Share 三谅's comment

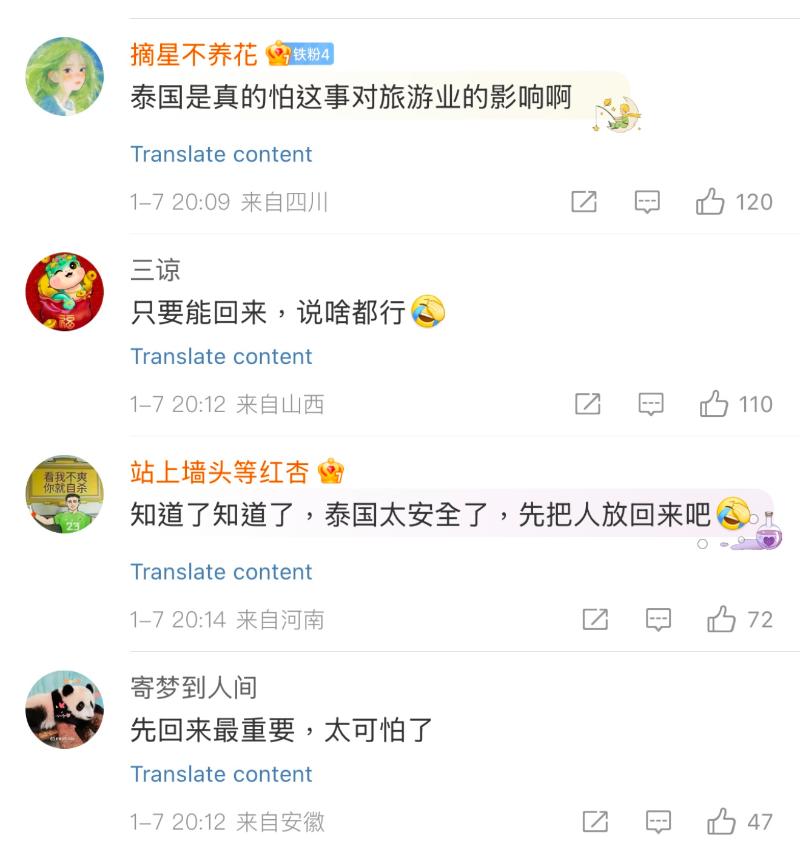click(x=588, y=404)
